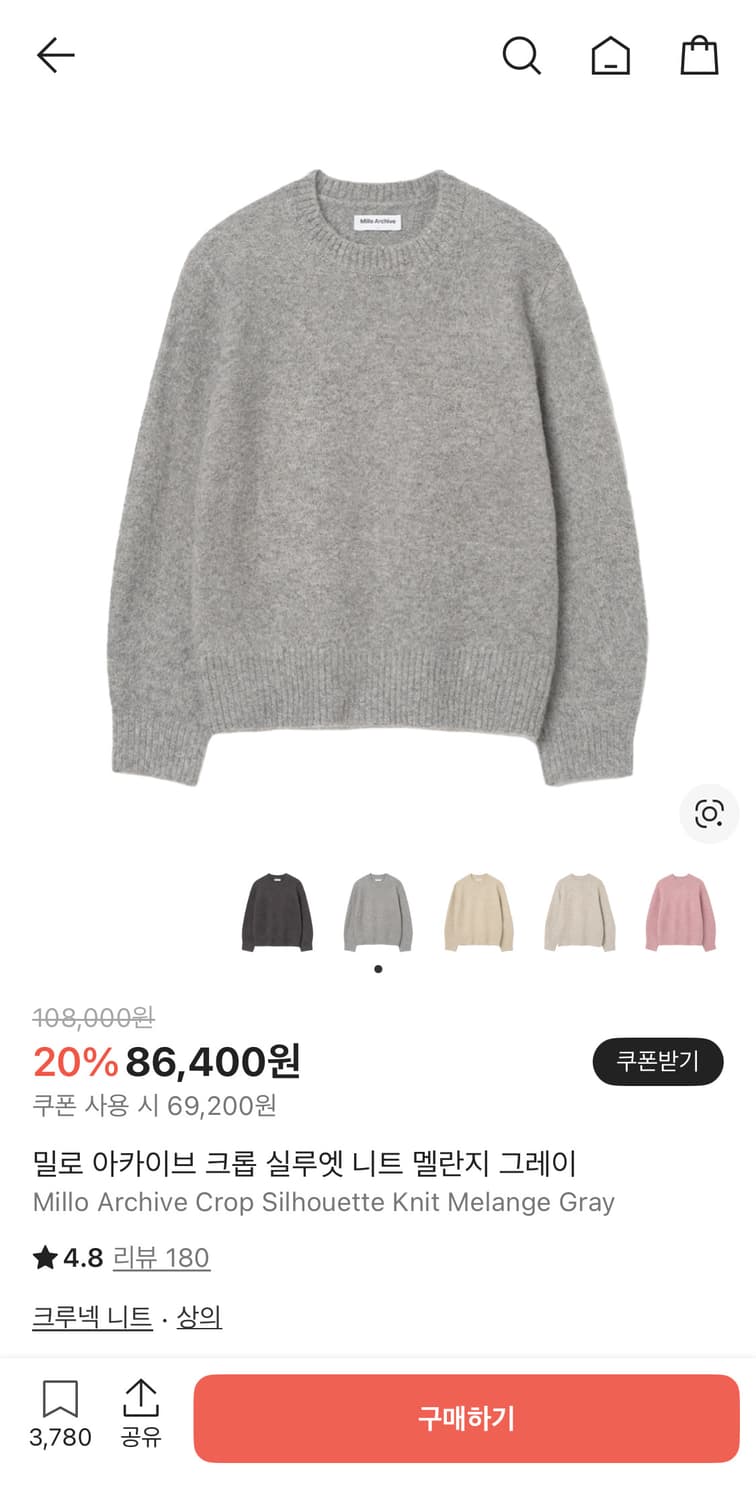Select the cream knit color variant
The image size is (756, 1500).
[x=477, y=908]
